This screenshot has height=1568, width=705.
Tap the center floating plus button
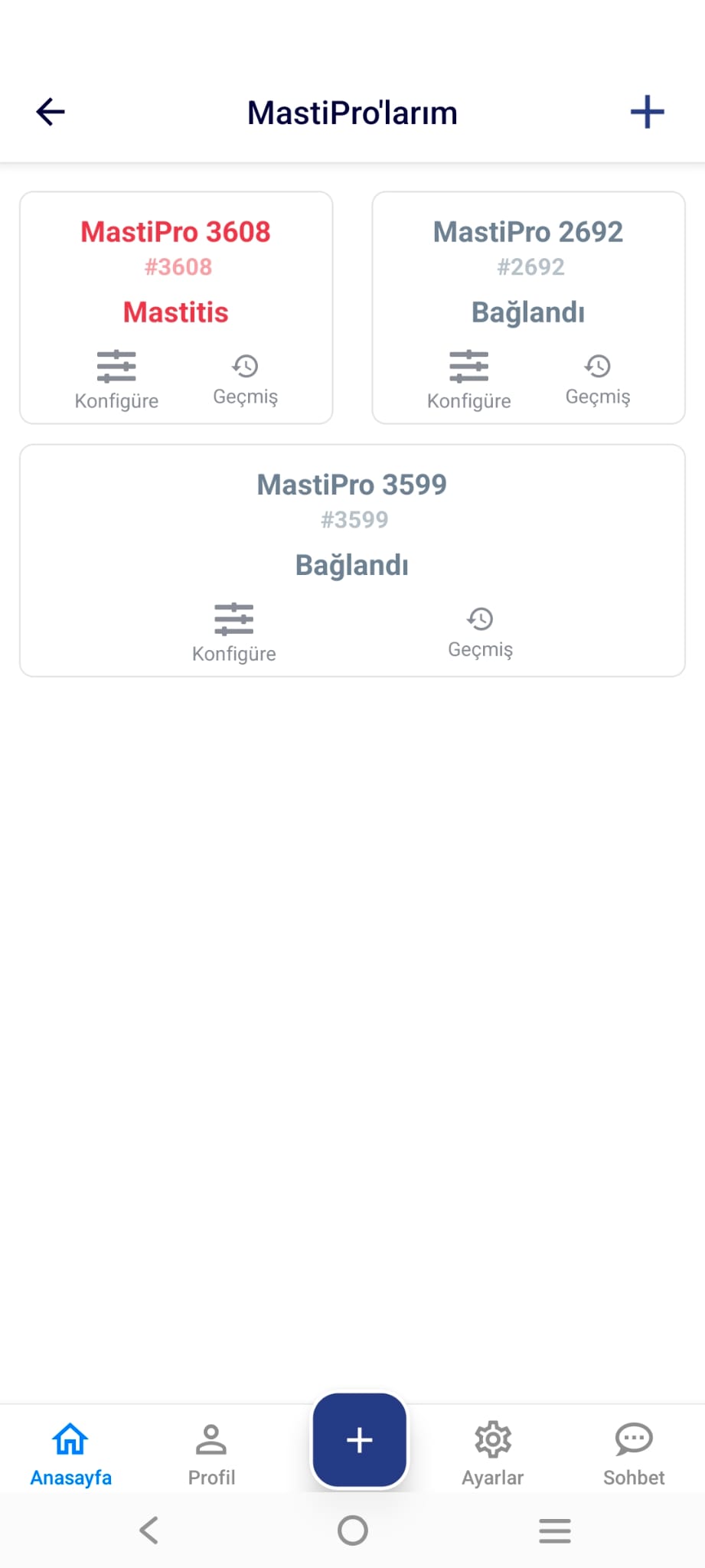[x=359, y=1440]
